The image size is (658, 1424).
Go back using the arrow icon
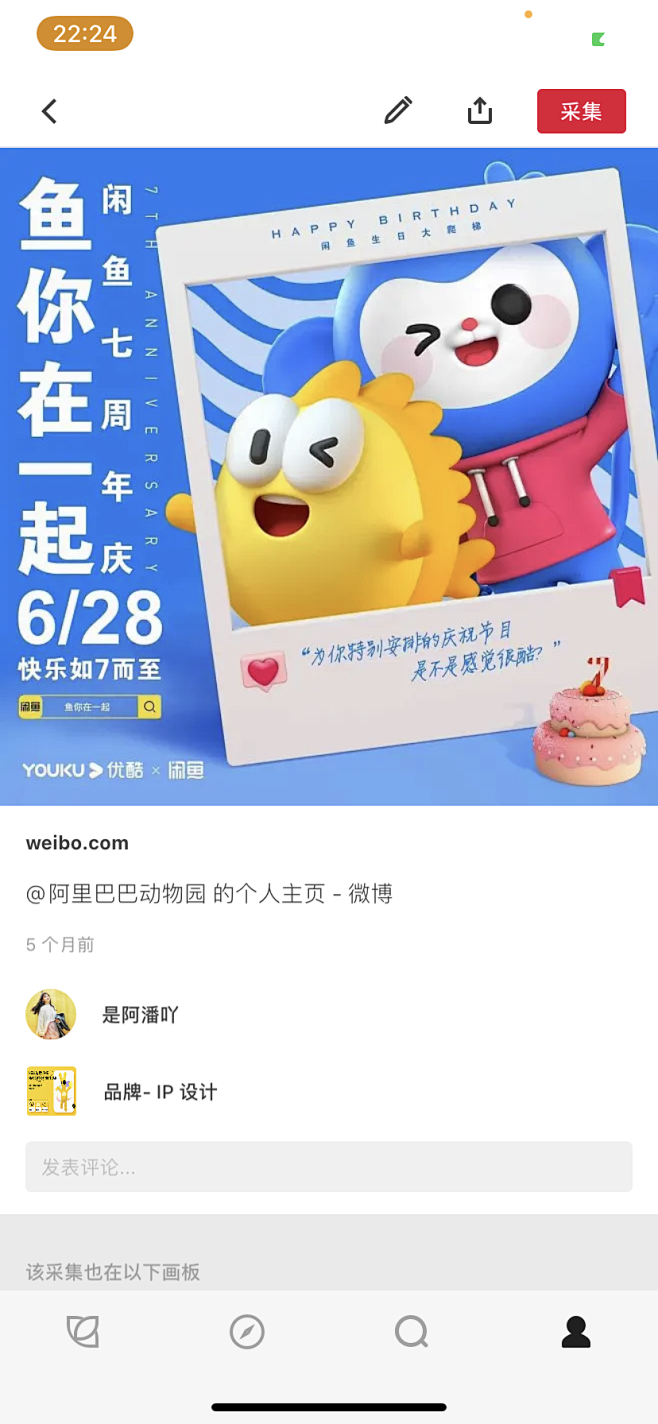tap(49, 111)
